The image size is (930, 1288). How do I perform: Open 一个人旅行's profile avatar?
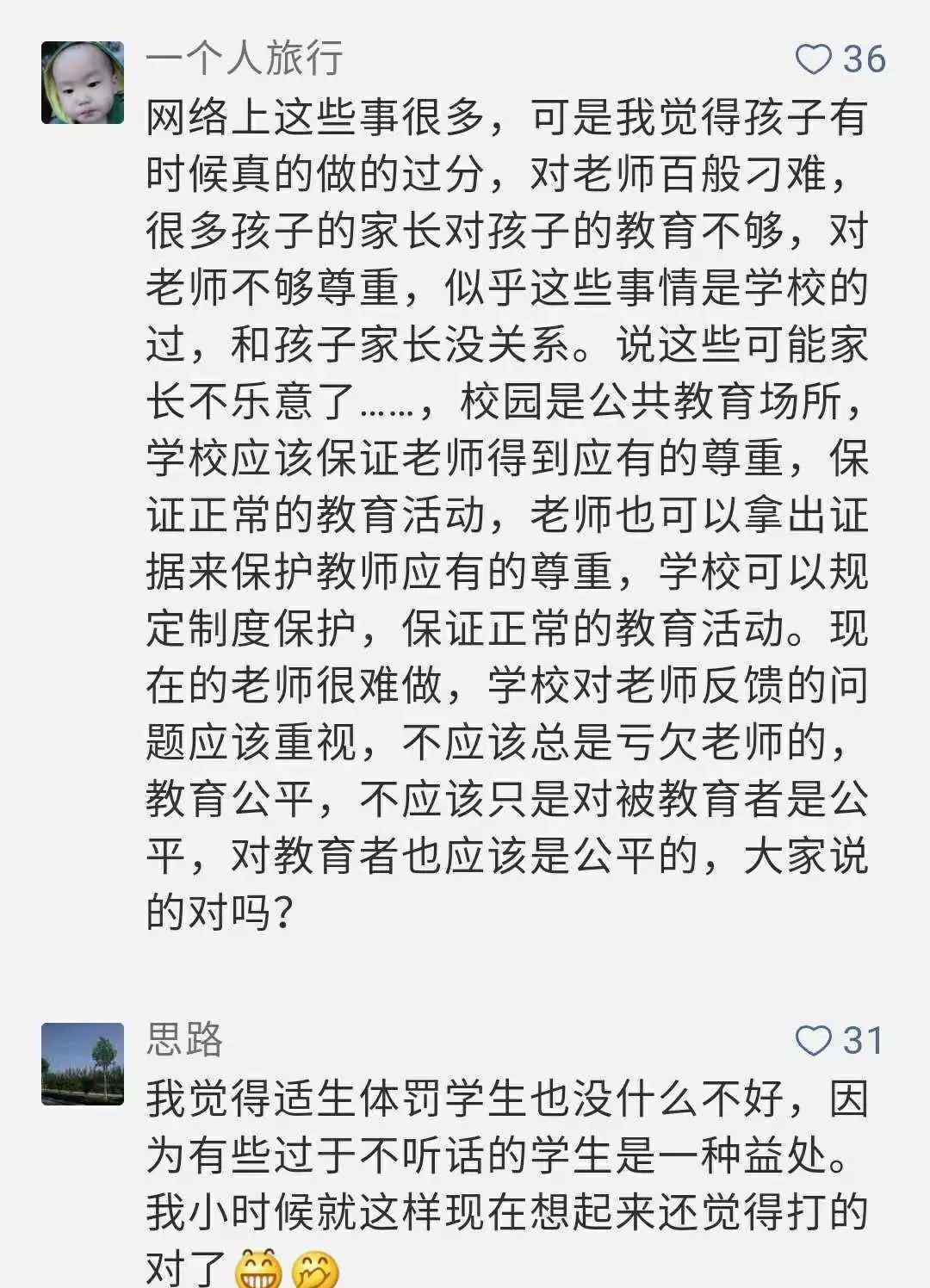click(83, 83)
